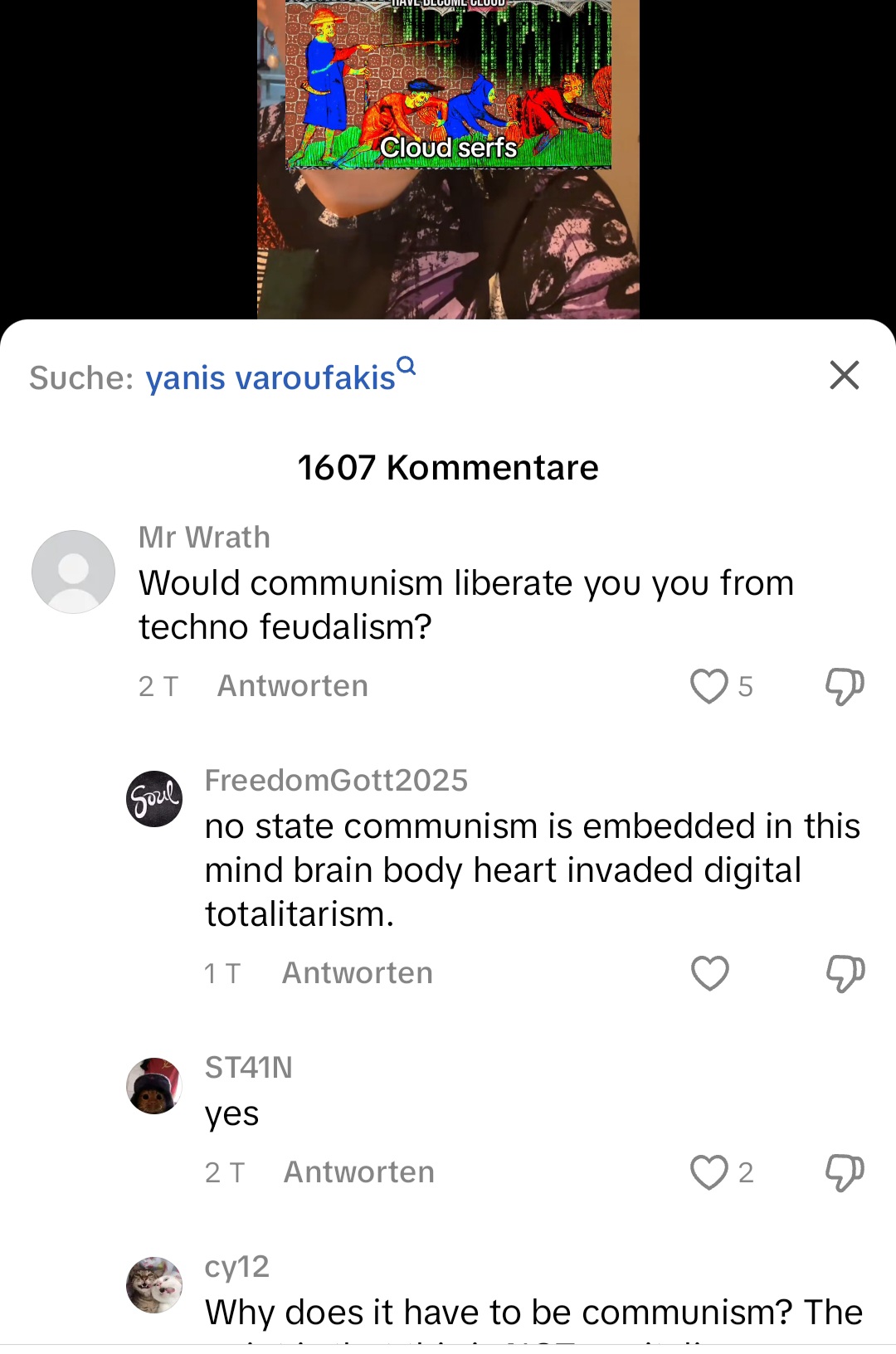Open FreedomGott2025's profile
This screenshot has width=896, height=1354.
click(x=154, y=799)
